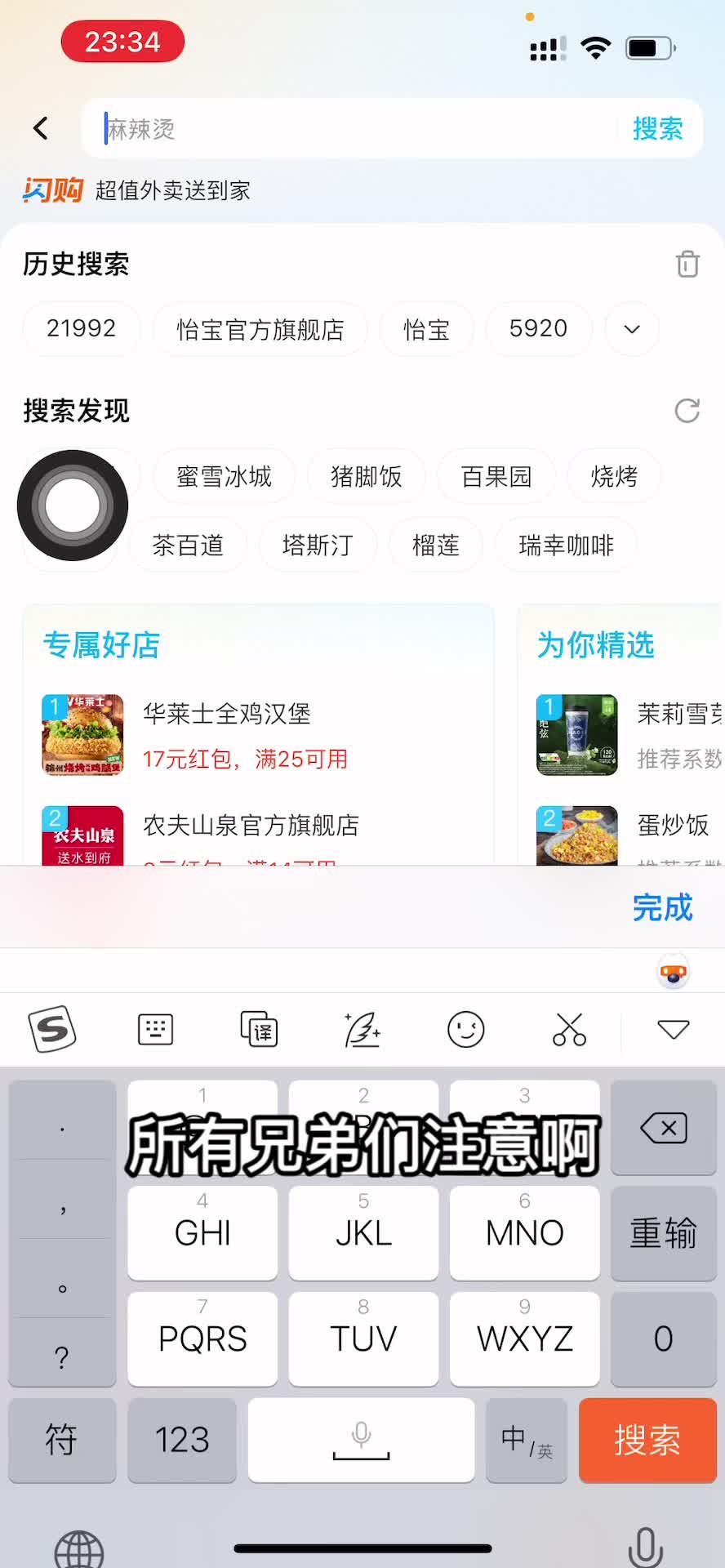
Task: Open the emoji smiley panel icon
Action: (465, 1029)
